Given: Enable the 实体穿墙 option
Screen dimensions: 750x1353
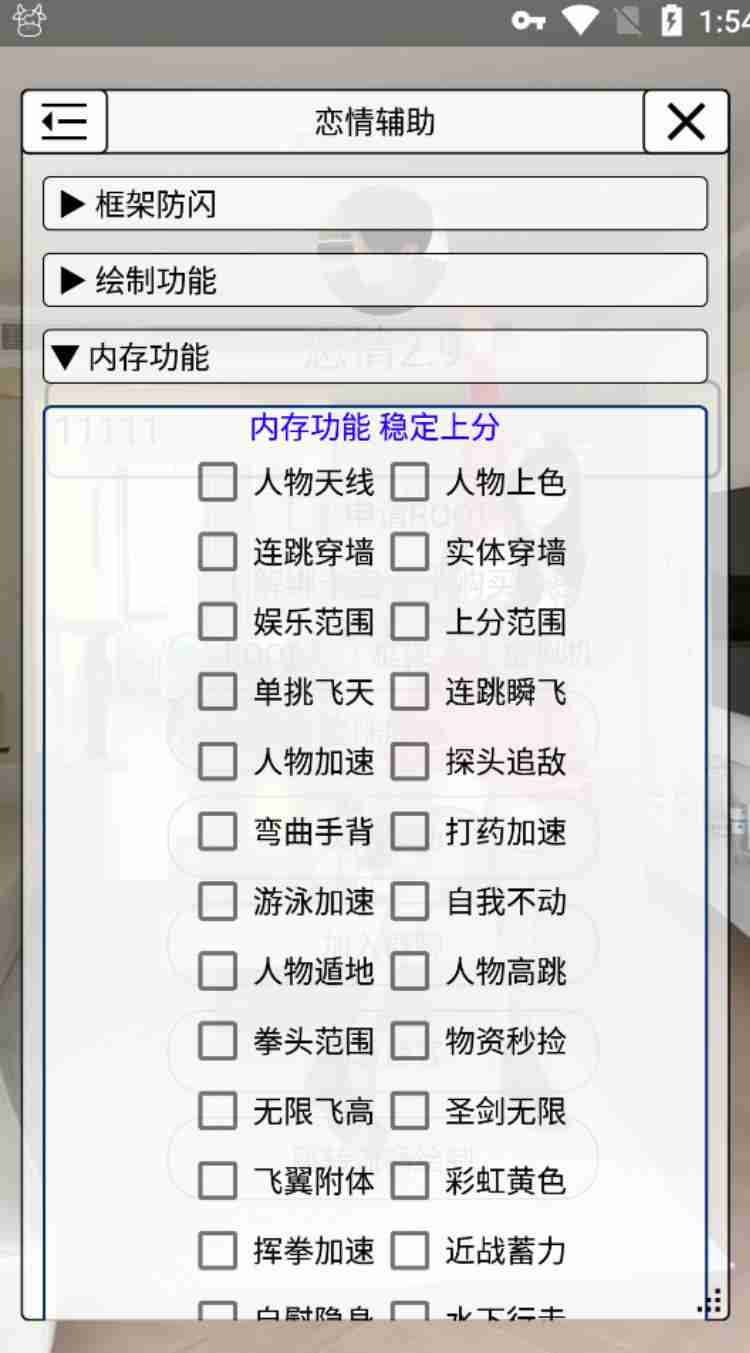Looking at the screenshot, I should [x=409, y=552].
